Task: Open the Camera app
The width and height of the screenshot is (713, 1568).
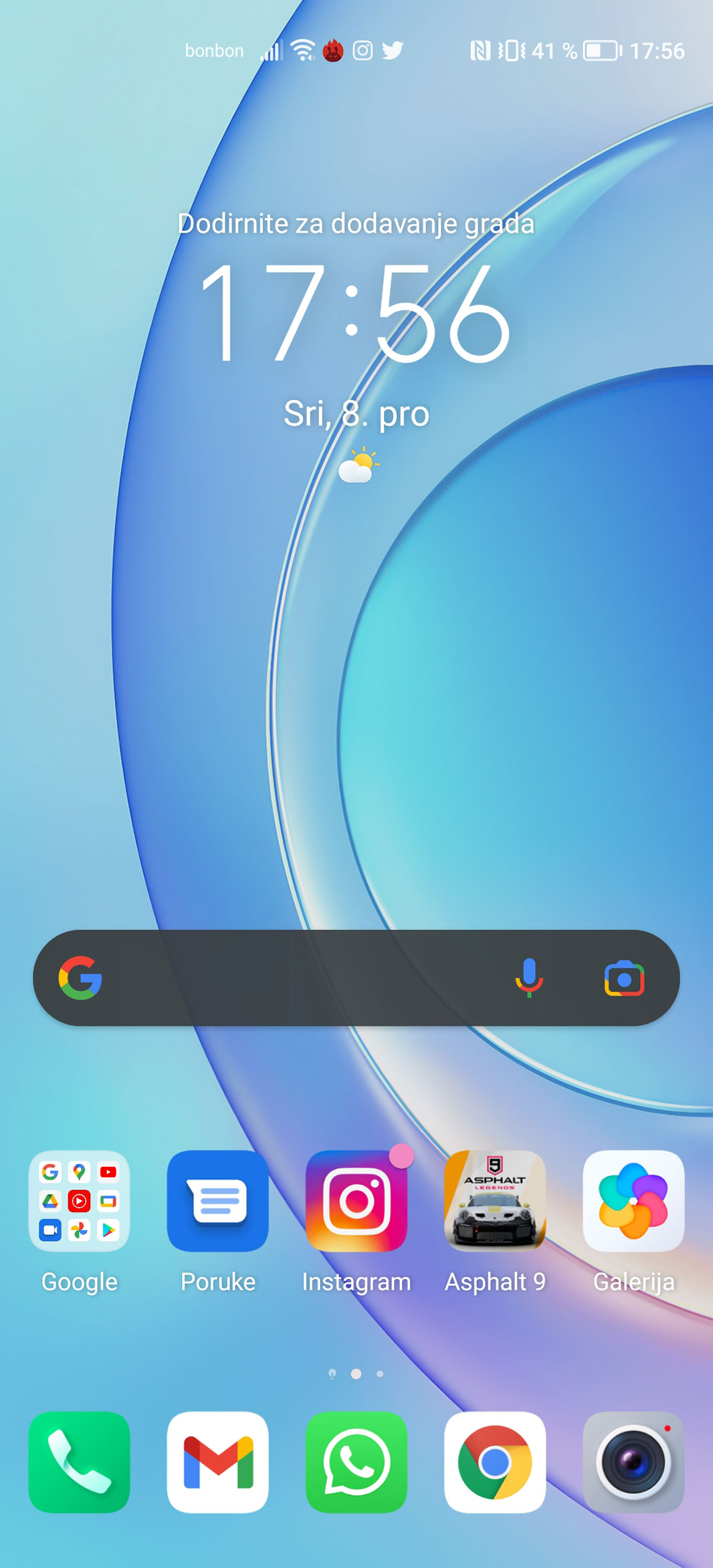Action: (633, 1462)
